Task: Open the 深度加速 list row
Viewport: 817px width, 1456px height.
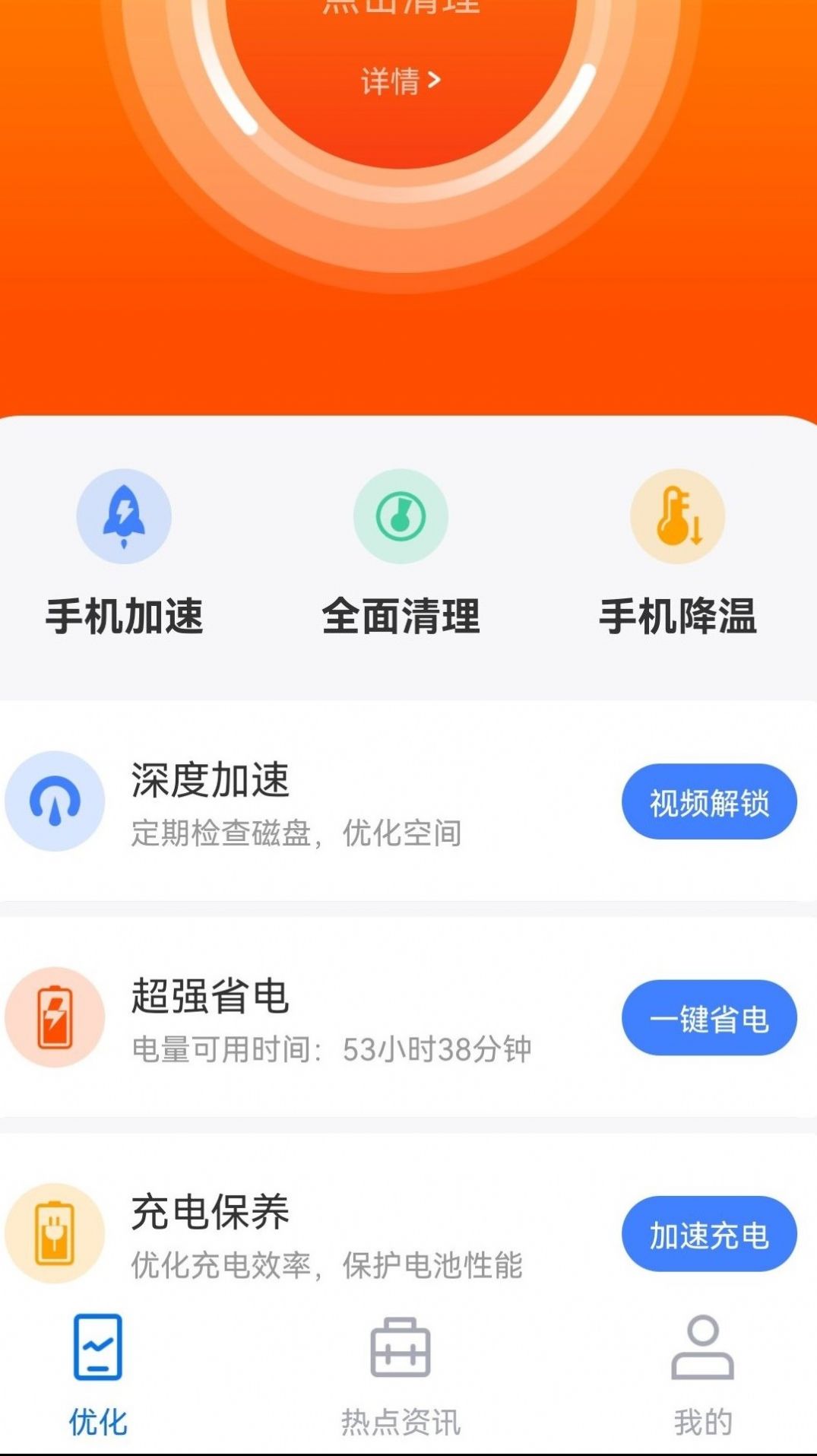Action: 304,803
